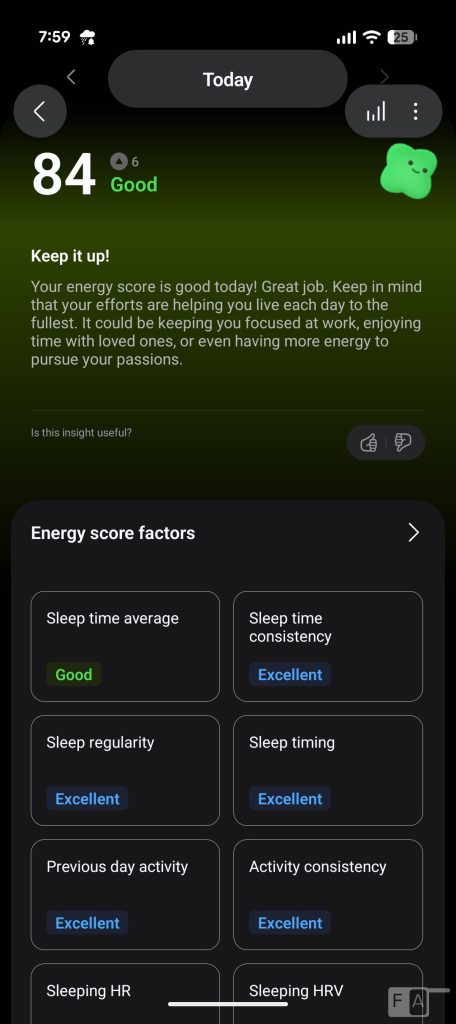Viewport: 456px width, 1024px height.
Task: Tap the Today date selector
Action: click(227, 79)
